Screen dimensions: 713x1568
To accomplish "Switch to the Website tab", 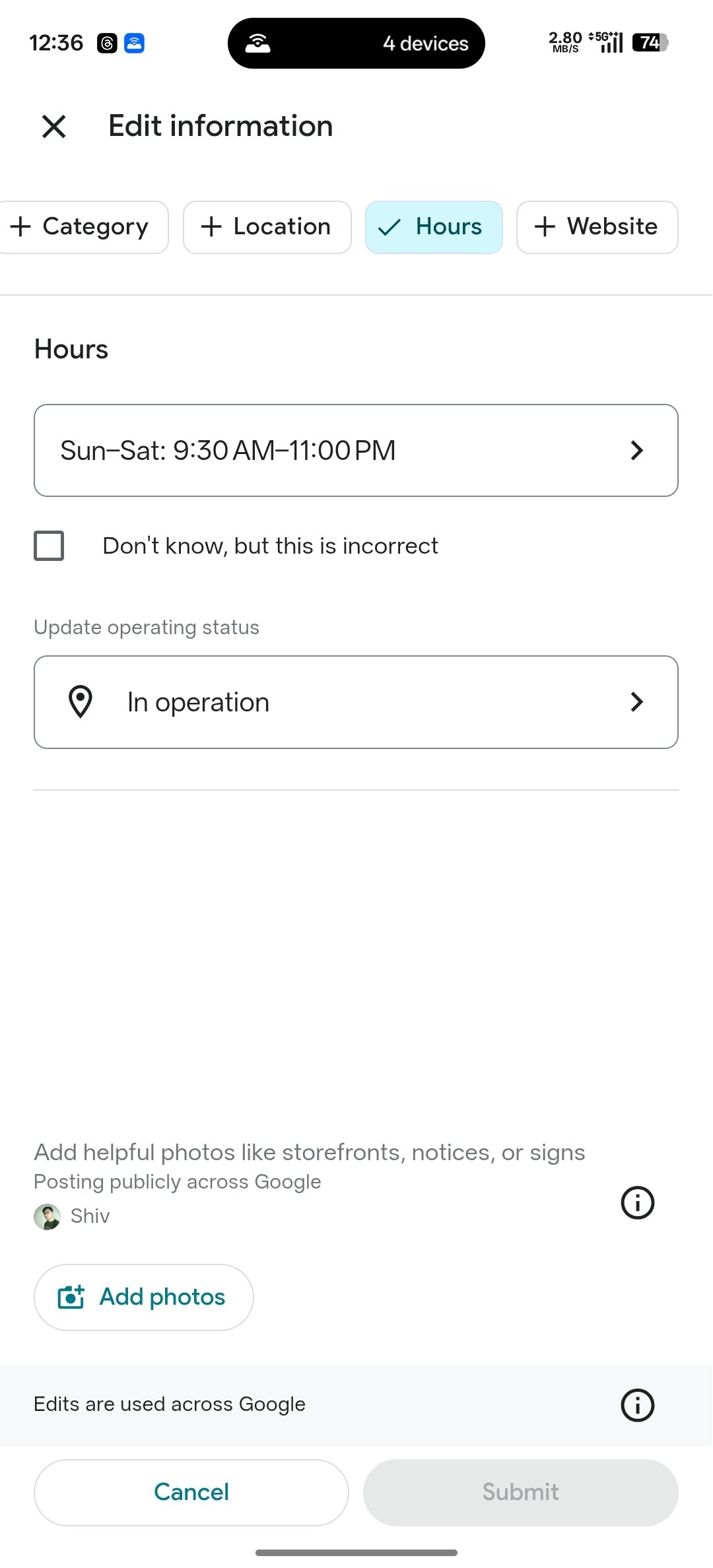I will tap(596, 226).
